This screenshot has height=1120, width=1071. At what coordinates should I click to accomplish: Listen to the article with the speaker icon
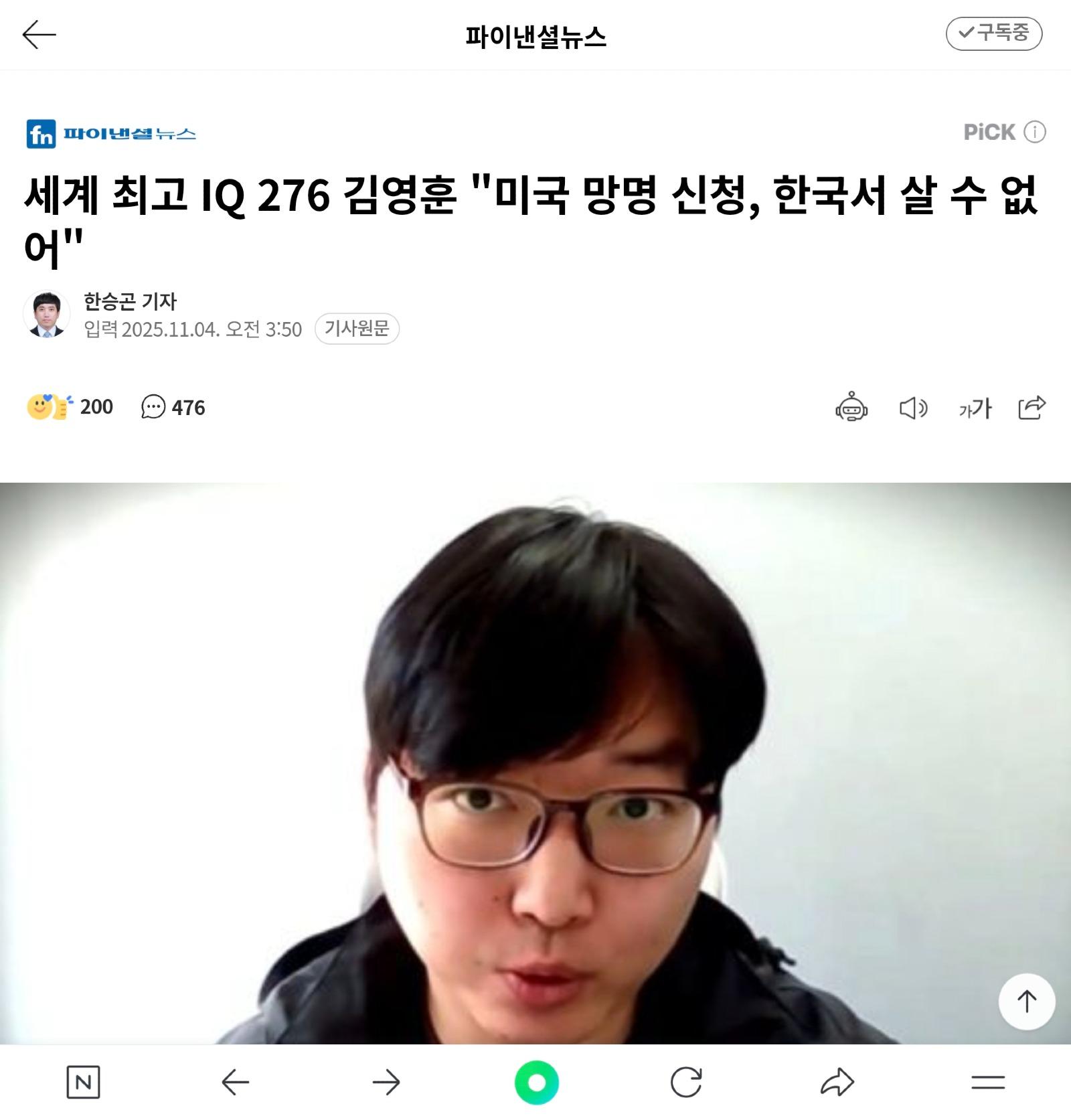[913, 407]
